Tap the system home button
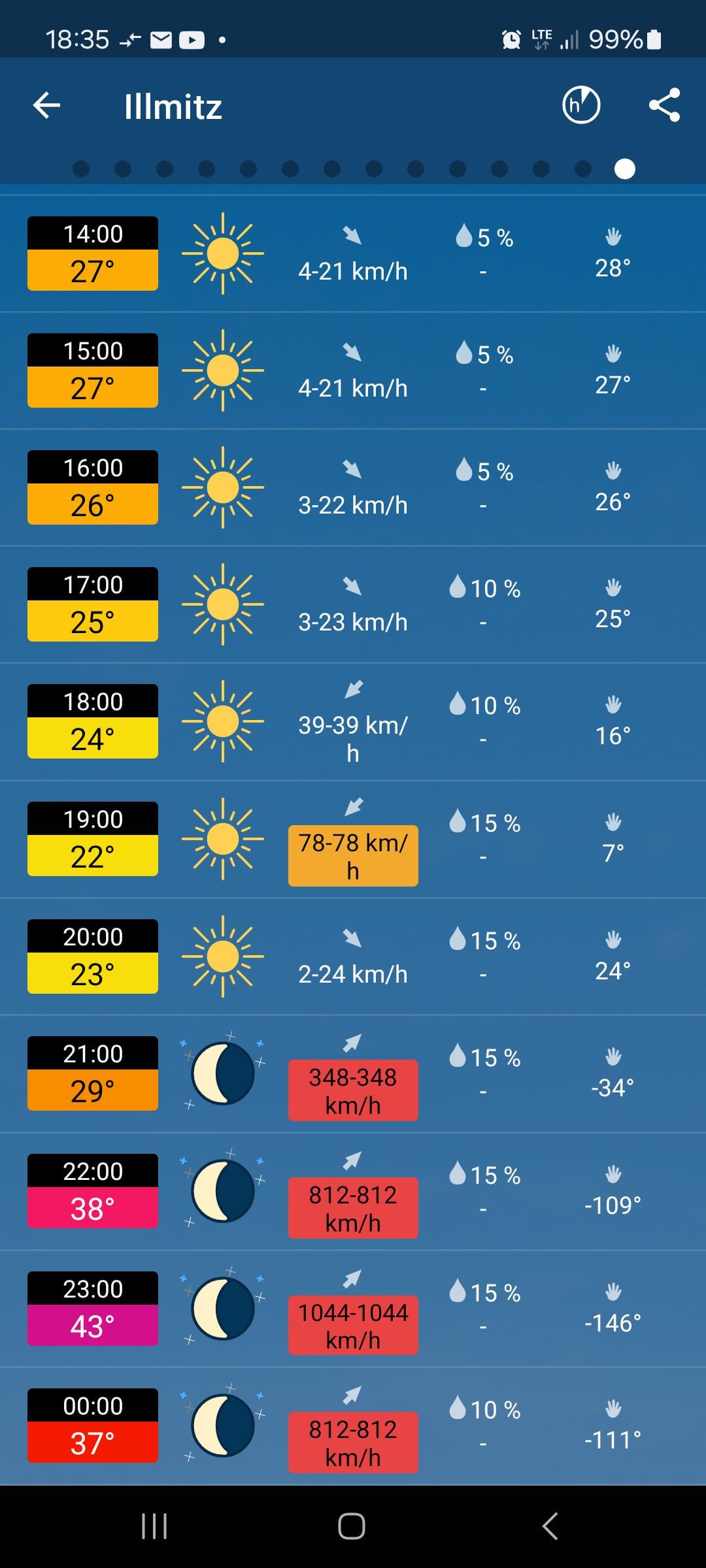 [352, 1527]
